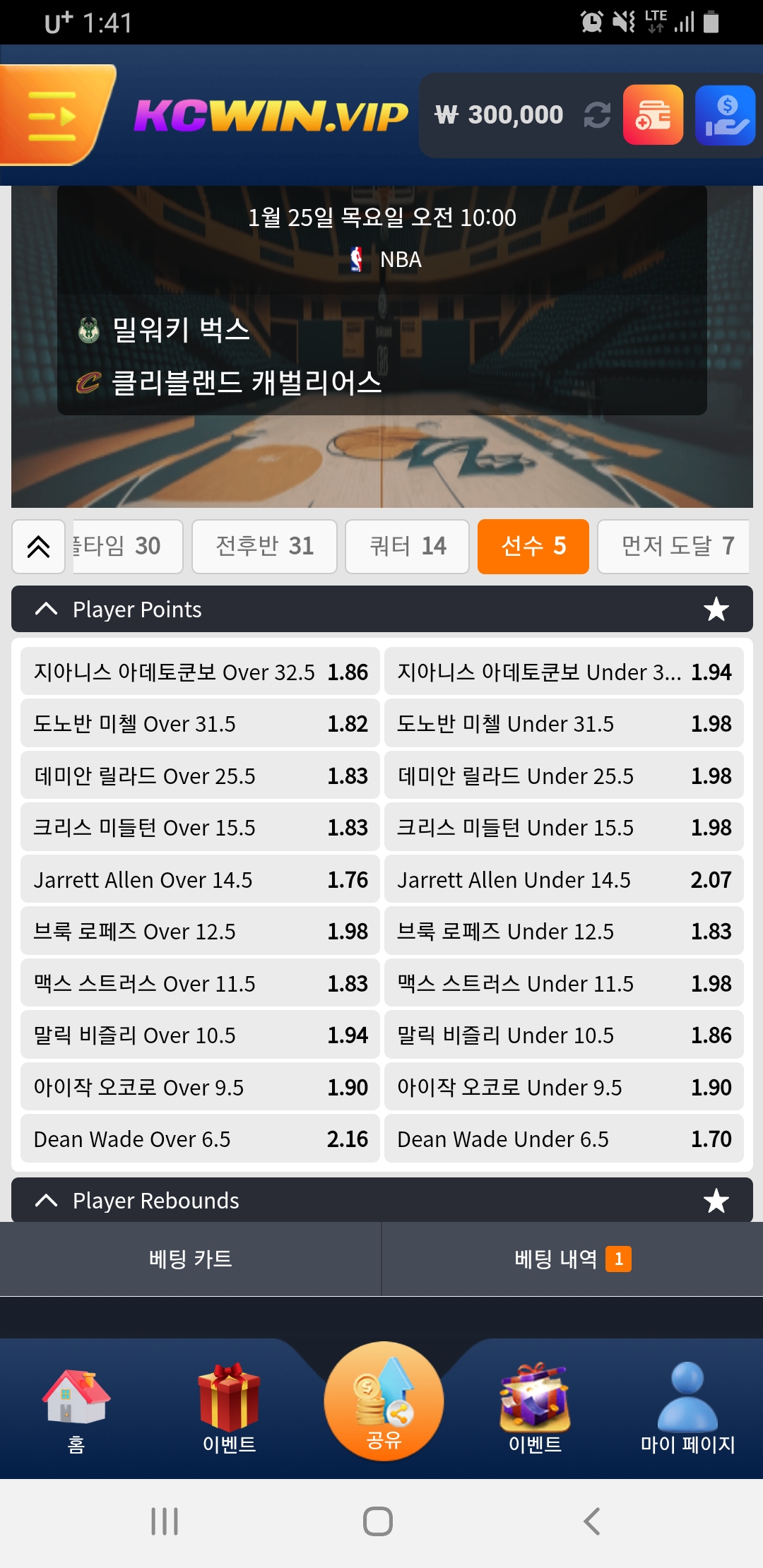Pick Dean Wade Over 6.5 odds 2.16
763x1568 pixels.
coord(200,1139)
